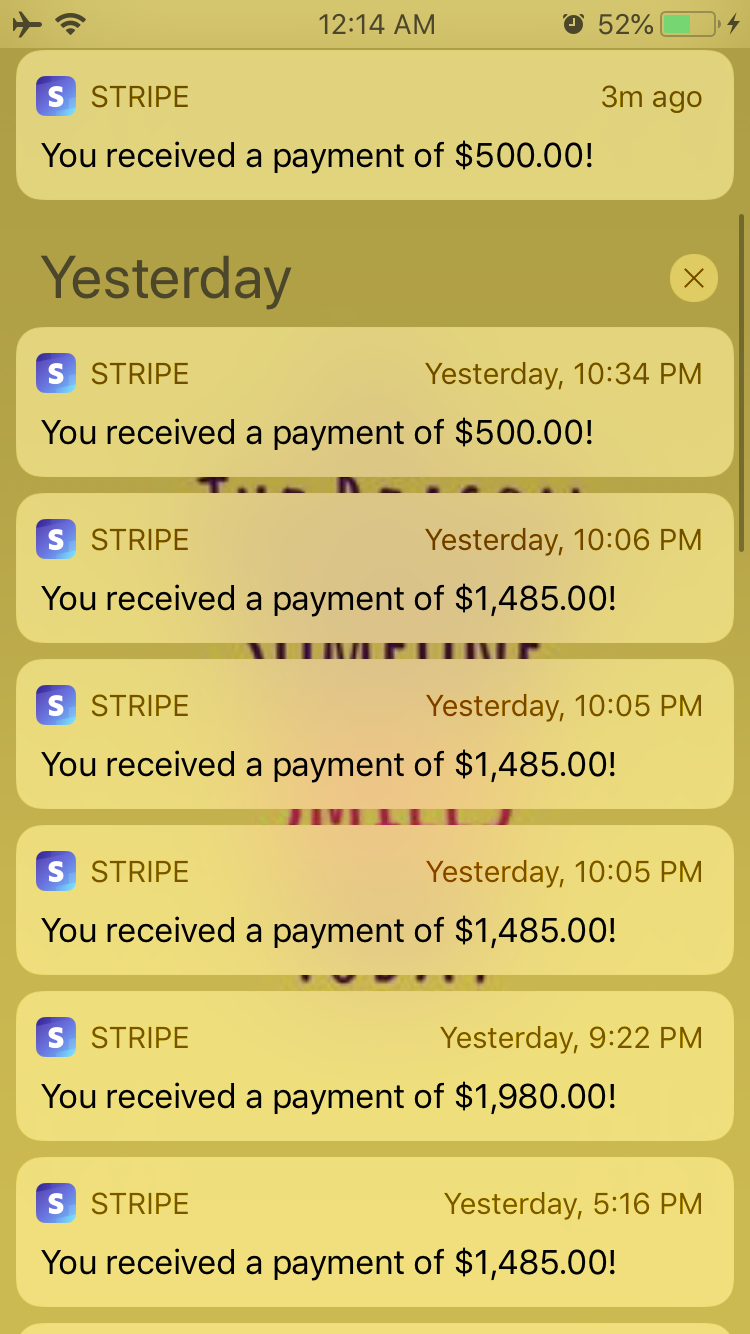View the Stripe payment alert from 10:06 PM
Viewport: 750px width, 1334px height.
coord(375,568)
